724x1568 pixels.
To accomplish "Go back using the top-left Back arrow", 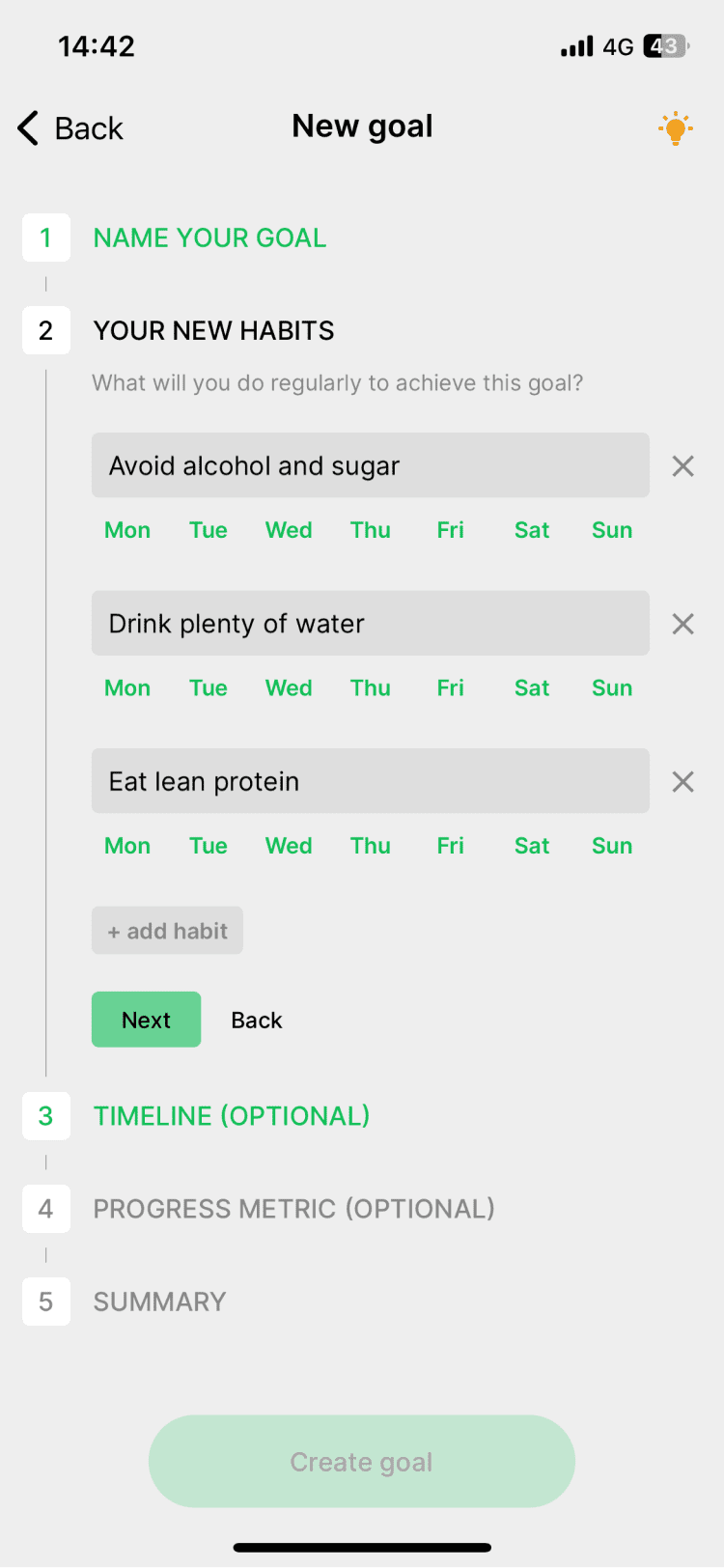I will [70, 127].
